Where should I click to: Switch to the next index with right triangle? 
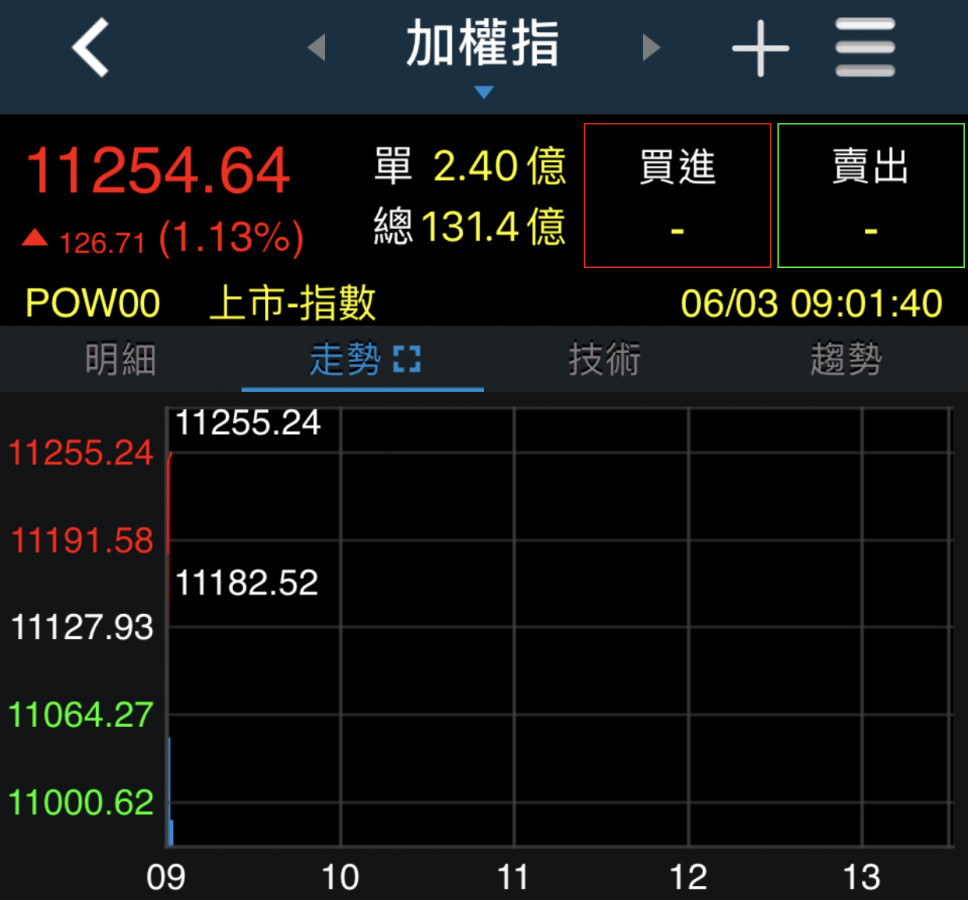[x=651, y=47]
